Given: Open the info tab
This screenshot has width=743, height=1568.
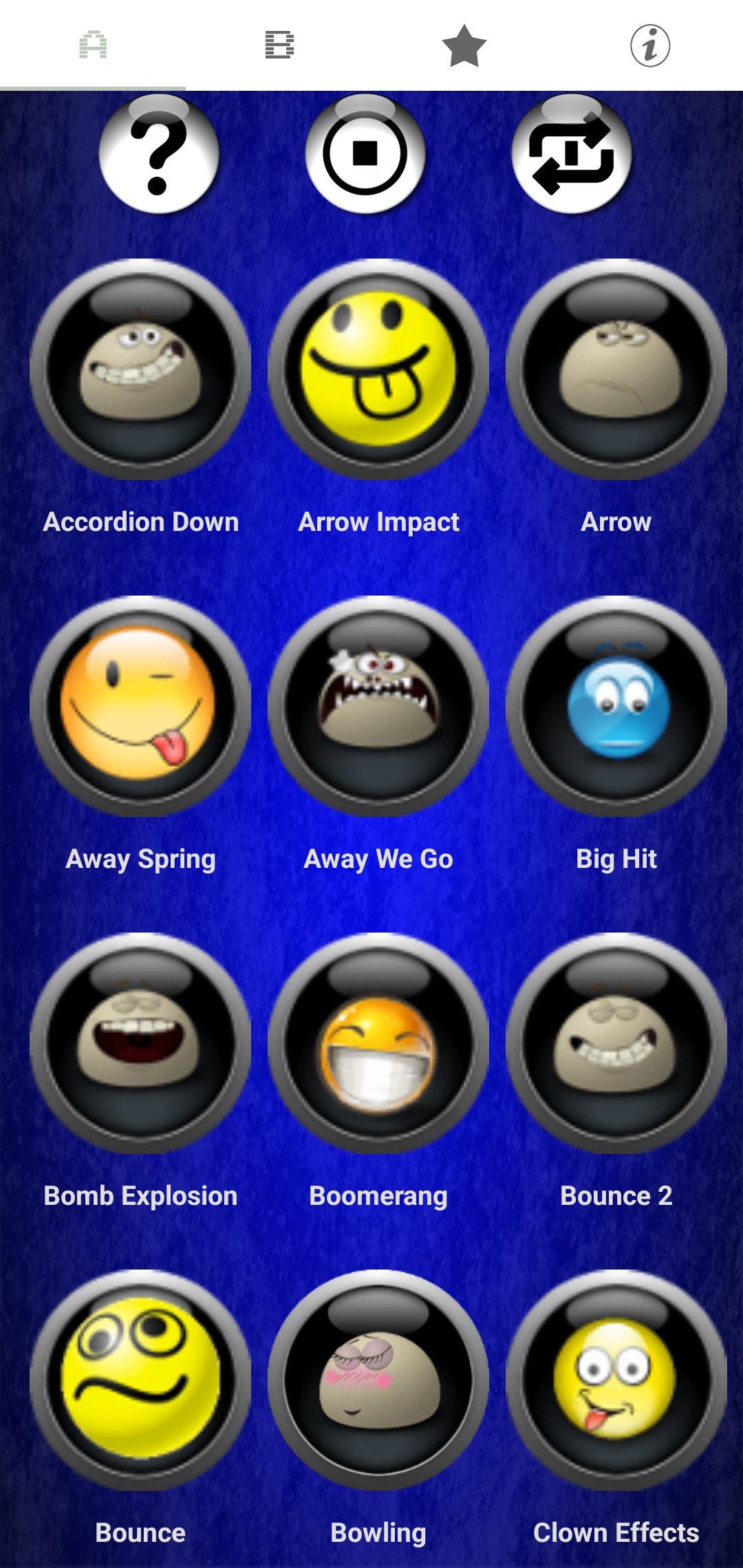Looking at the screenshot, I should pyautogui.click(x=650, y=46).
